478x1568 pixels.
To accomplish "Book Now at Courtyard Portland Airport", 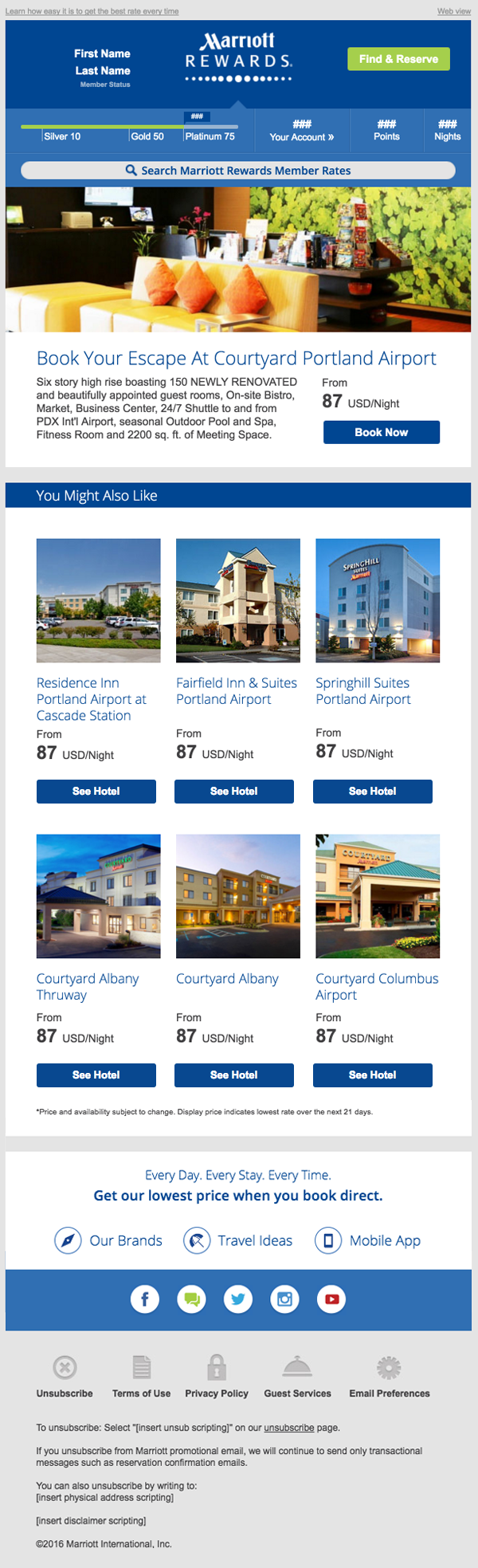I will (x=381, y=432).
